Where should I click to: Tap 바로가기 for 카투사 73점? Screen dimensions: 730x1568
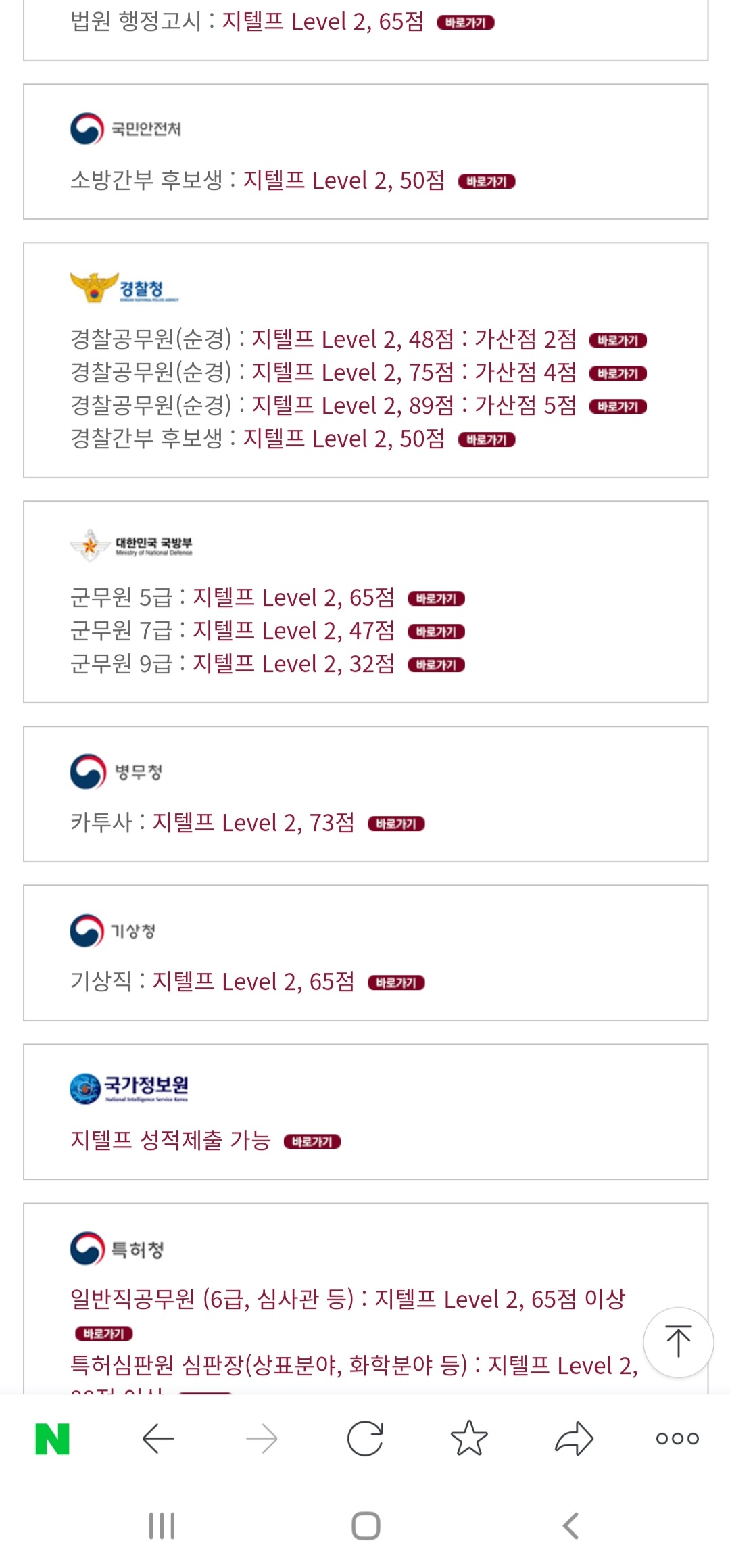(396, 824)
